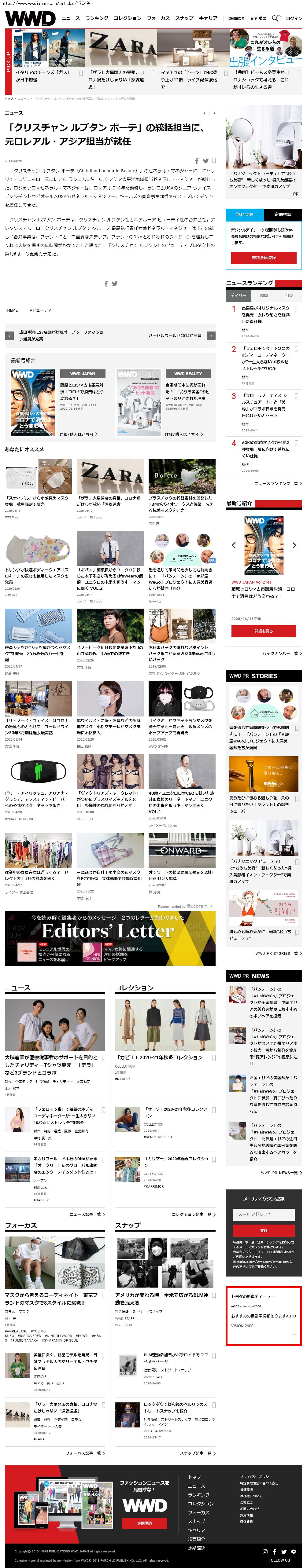Open the コレクション navigation item
Viewport: 307px width, 1568px height.
pyautogui.click(x=127, y=18)
